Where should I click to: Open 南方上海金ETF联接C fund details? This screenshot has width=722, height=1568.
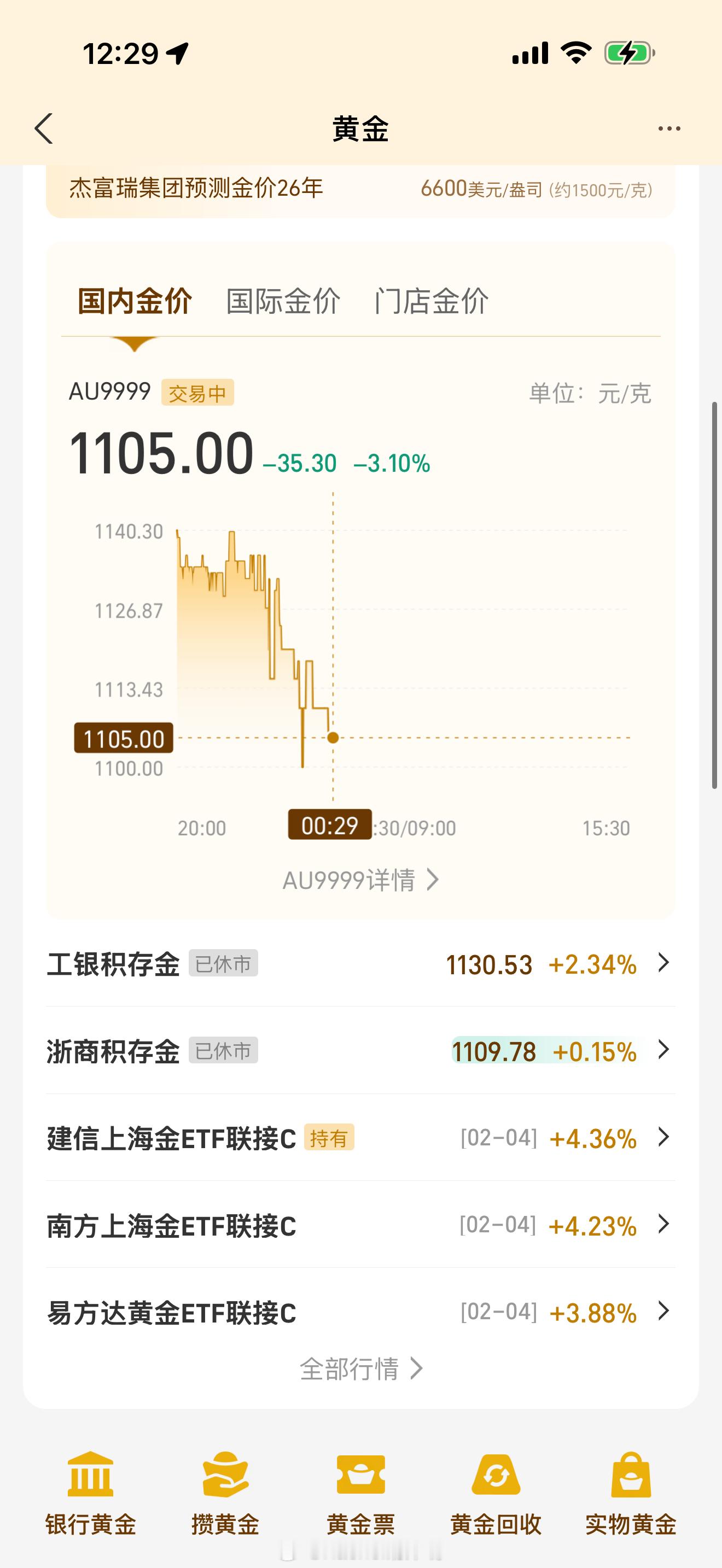[360, 1225]
